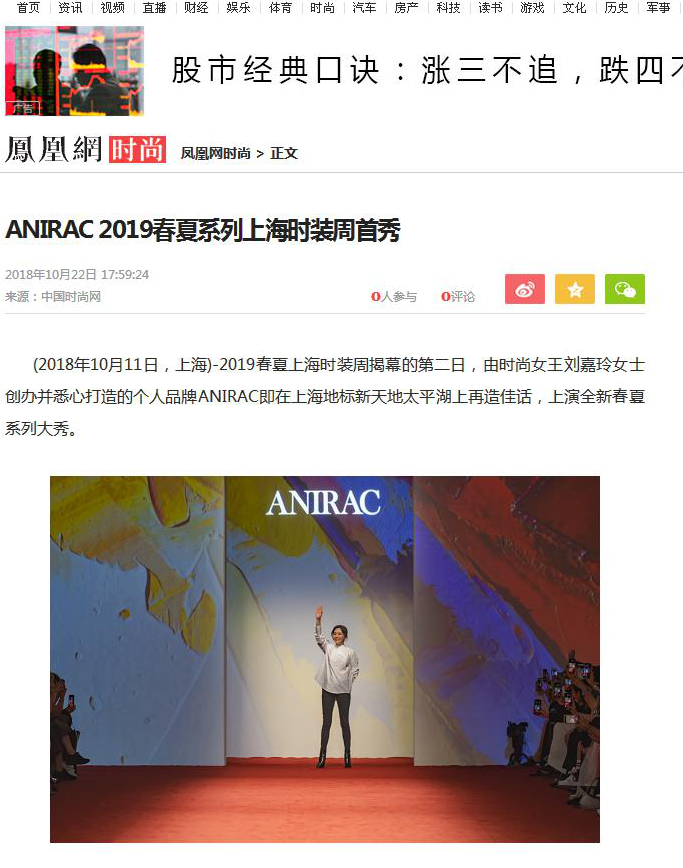683x868 pixels.
Task: Go to the 资讯 section
Action: 70,8
